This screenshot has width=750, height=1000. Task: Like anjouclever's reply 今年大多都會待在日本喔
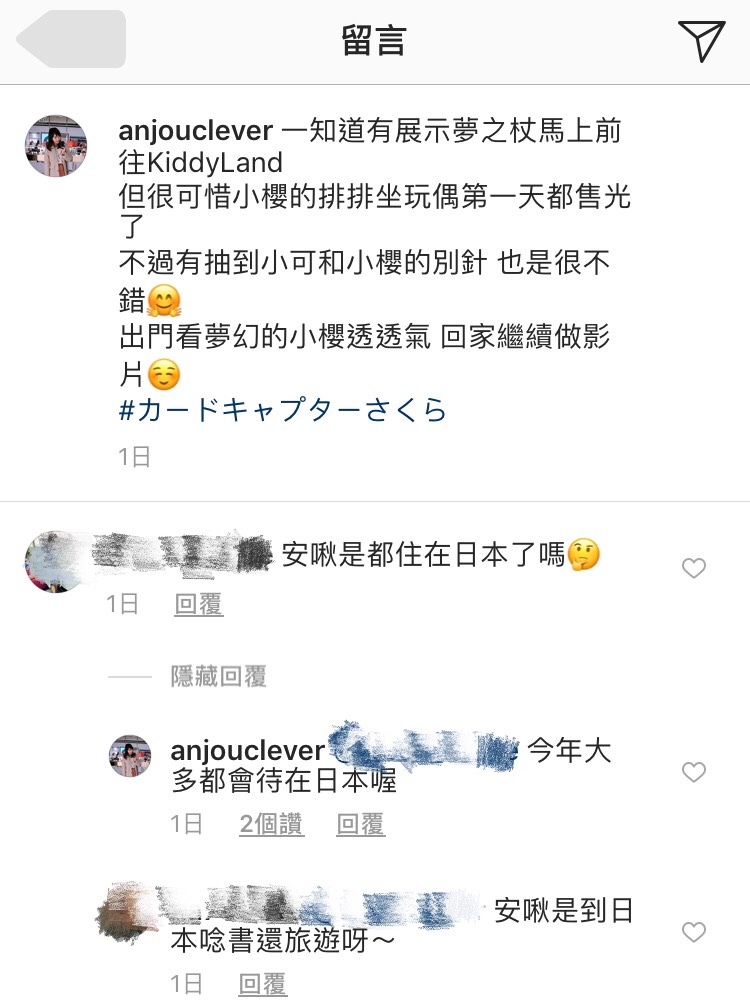[x=693, y=772]
